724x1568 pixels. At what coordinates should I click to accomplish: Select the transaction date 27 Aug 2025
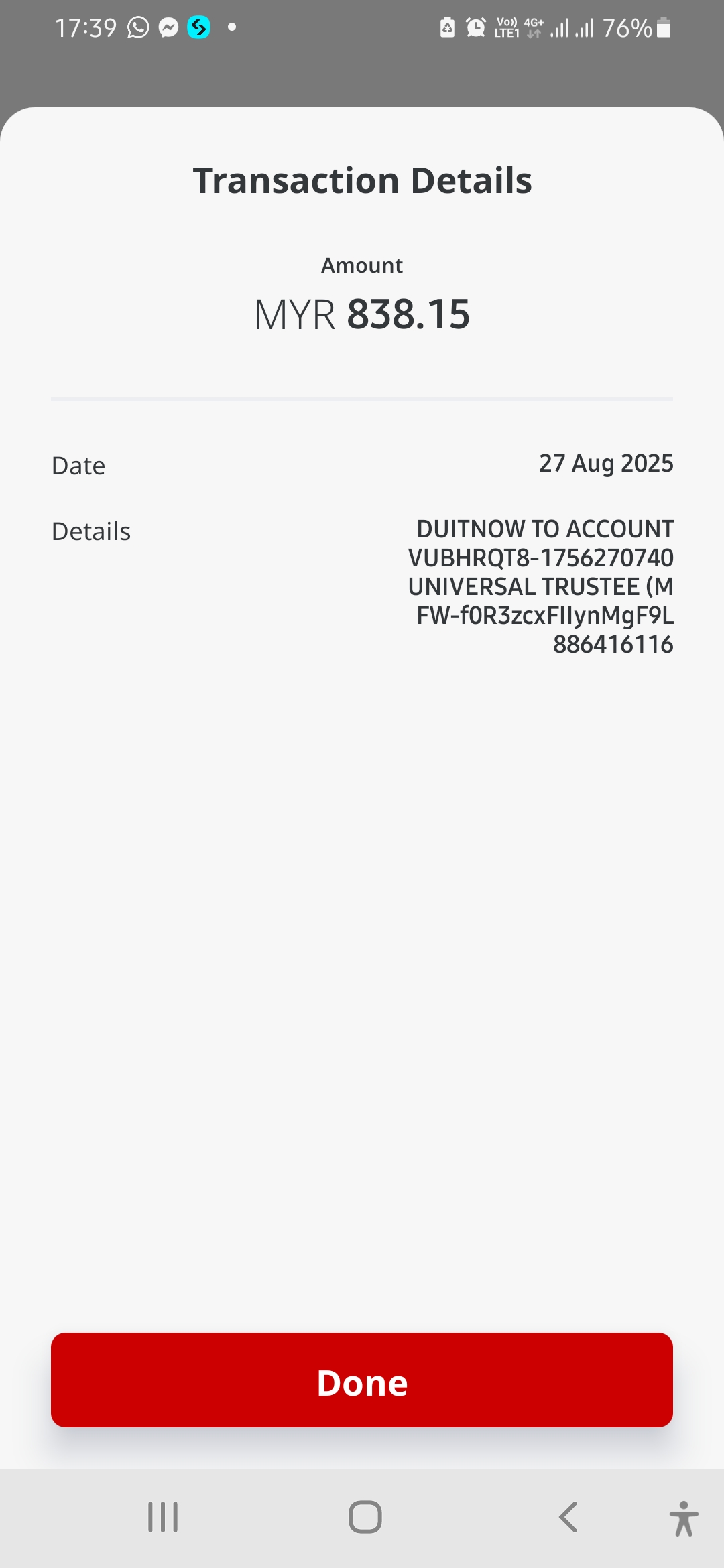[607, 464]
